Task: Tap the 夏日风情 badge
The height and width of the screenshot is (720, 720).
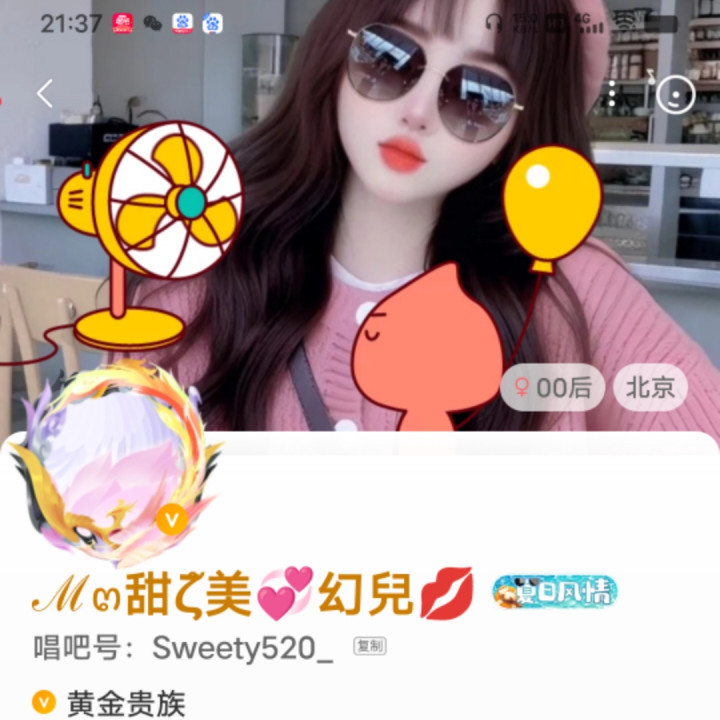Action: [x=554, y=593]
